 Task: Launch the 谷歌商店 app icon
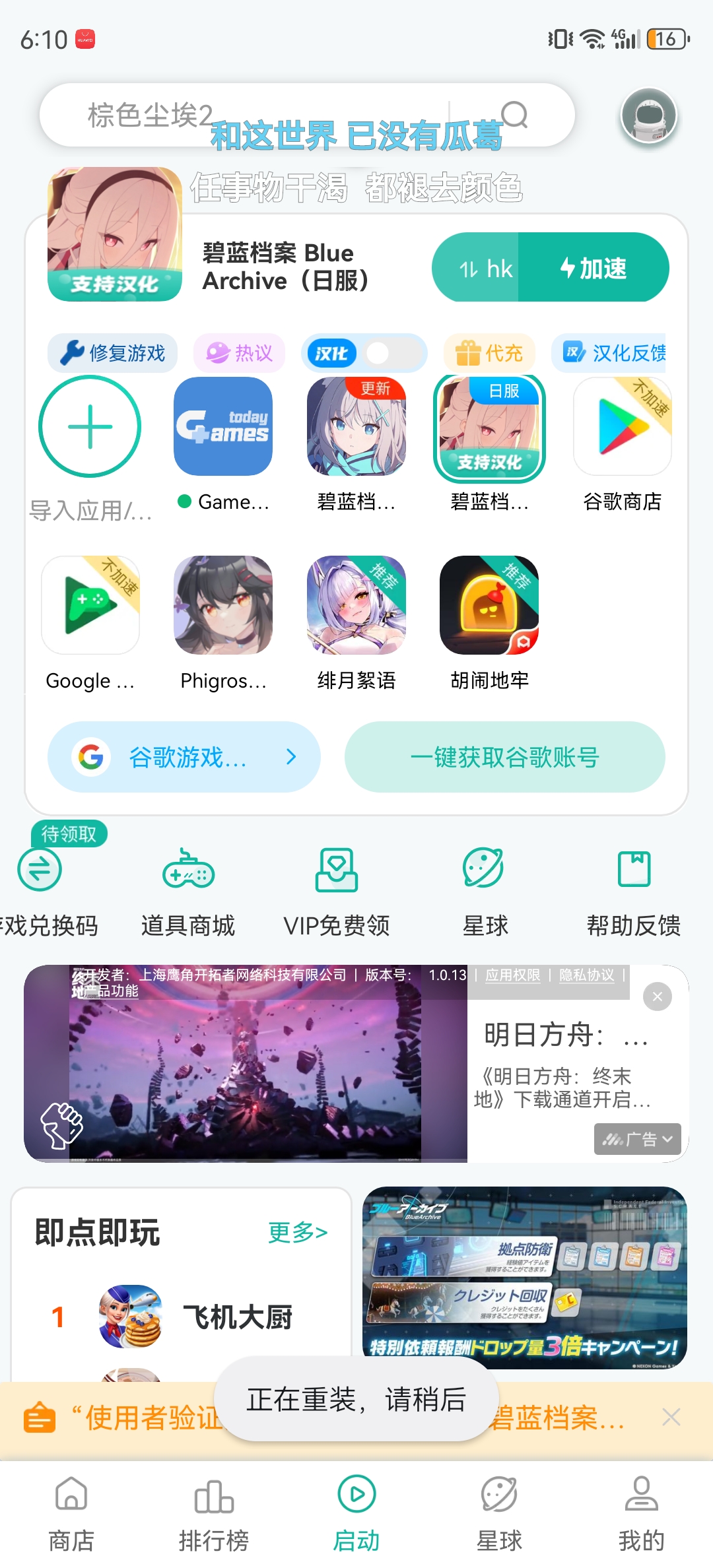pos(621,426)
